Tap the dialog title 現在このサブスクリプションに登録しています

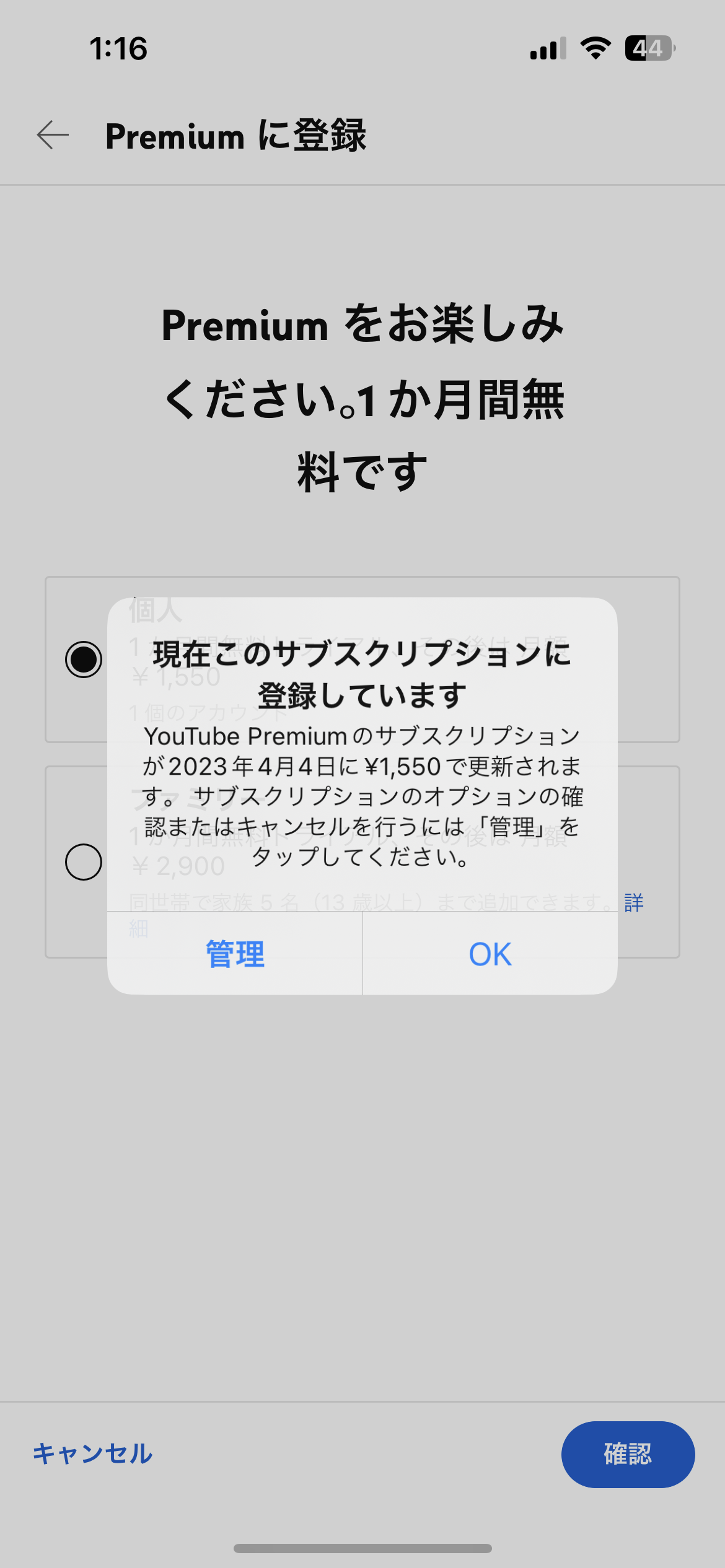(x=362, y=674)
